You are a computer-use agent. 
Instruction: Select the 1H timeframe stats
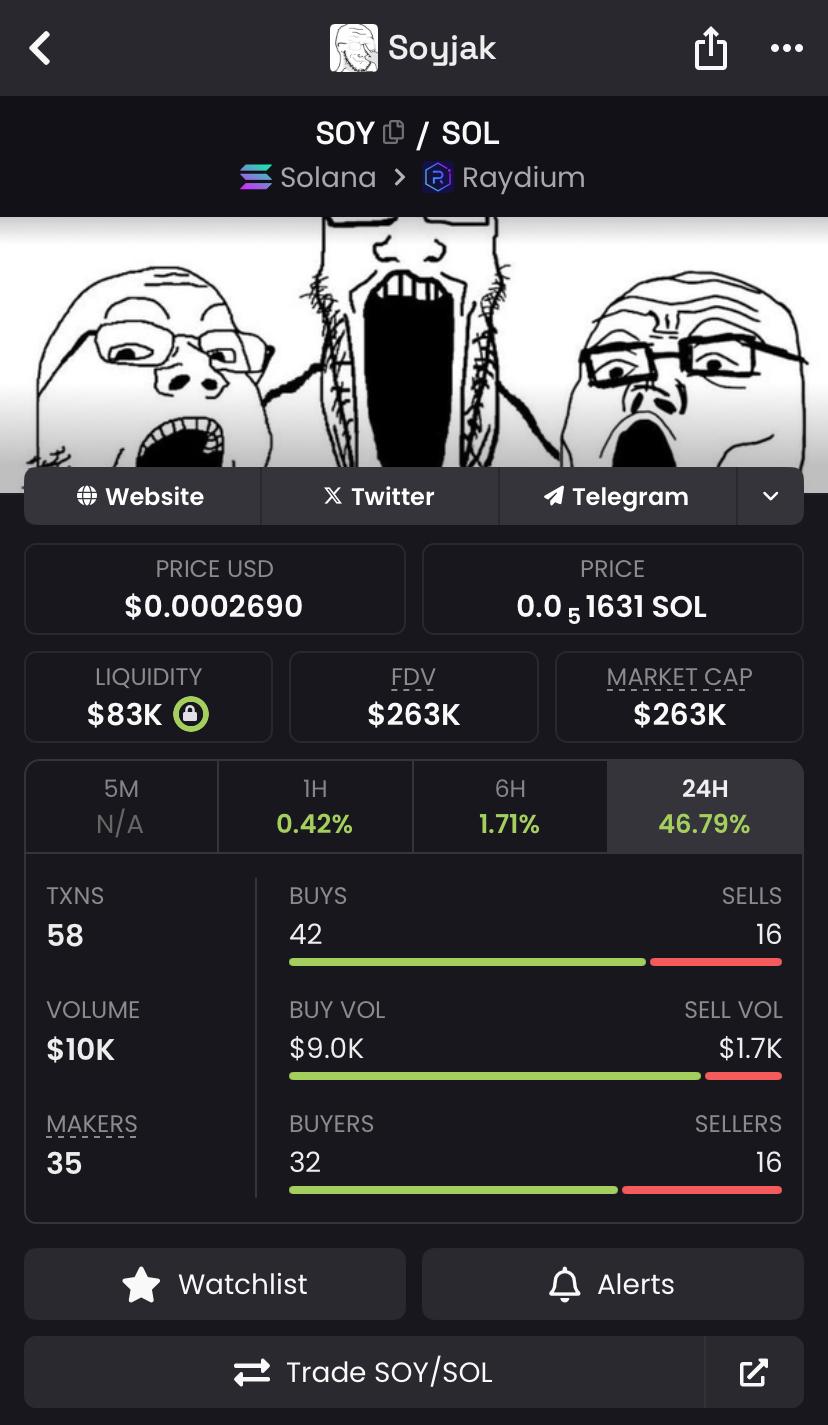pyautogui.click(x=315, y=806)
